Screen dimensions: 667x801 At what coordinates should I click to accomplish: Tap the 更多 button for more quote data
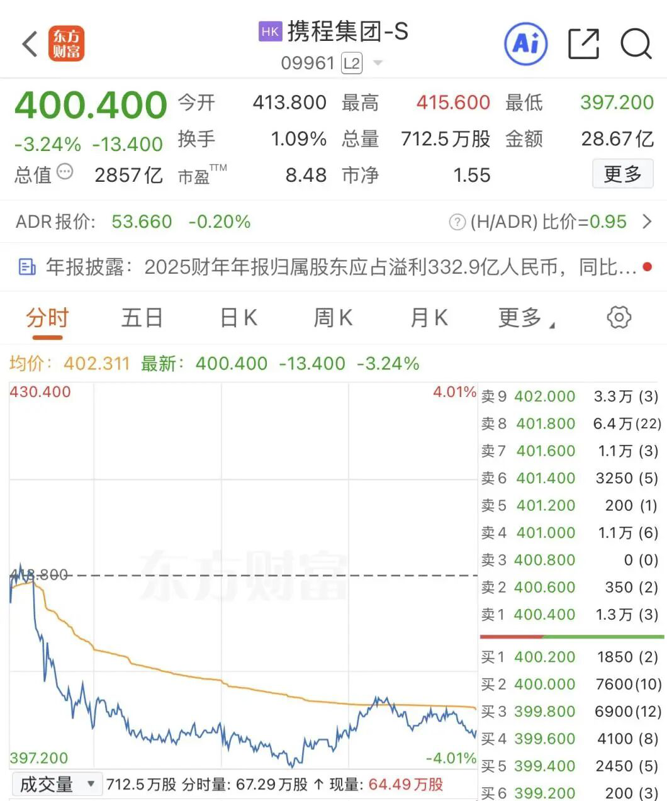click(x=622, y=175)
